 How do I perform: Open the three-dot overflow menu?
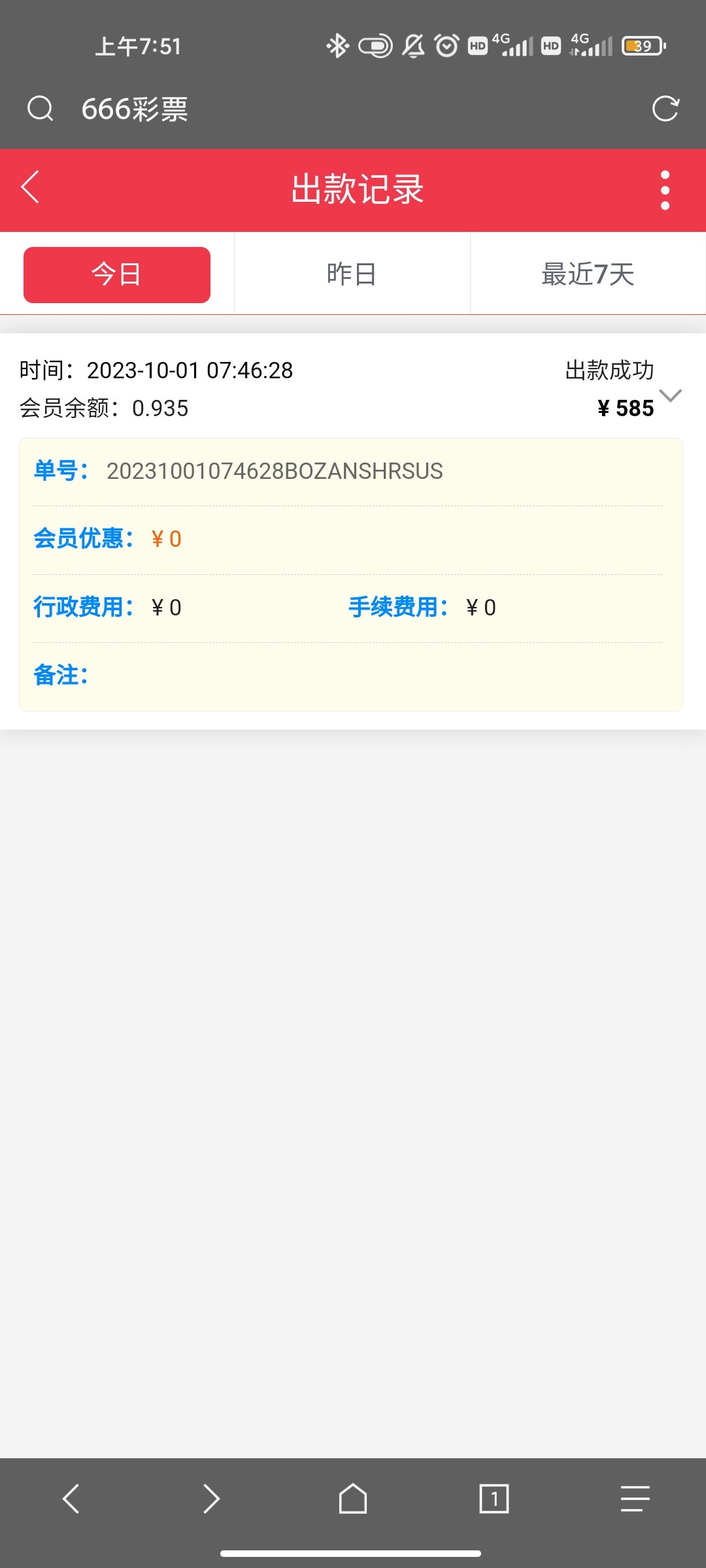(x=665, y=190)
